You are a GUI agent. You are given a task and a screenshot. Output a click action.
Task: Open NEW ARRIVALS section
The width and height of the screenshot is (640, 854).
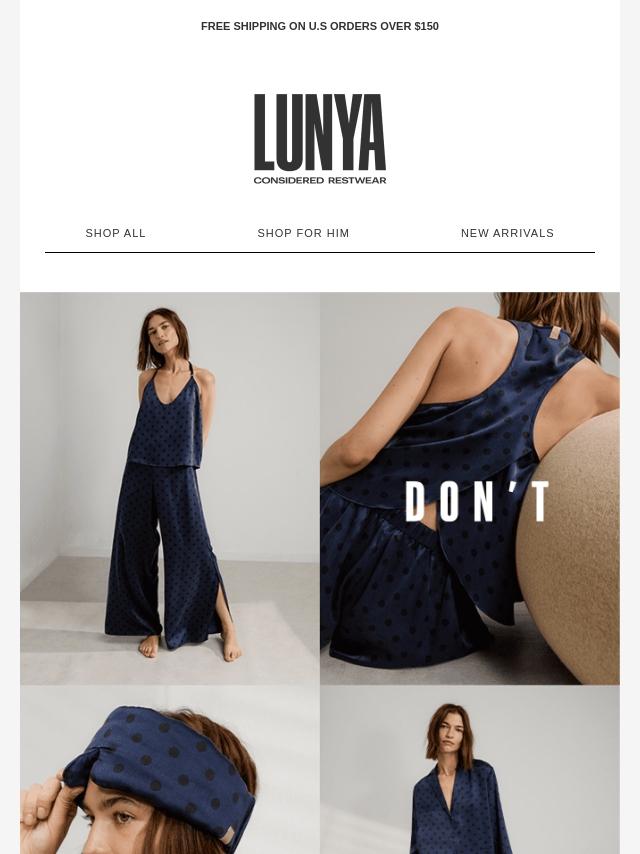(x=507, y=233)
